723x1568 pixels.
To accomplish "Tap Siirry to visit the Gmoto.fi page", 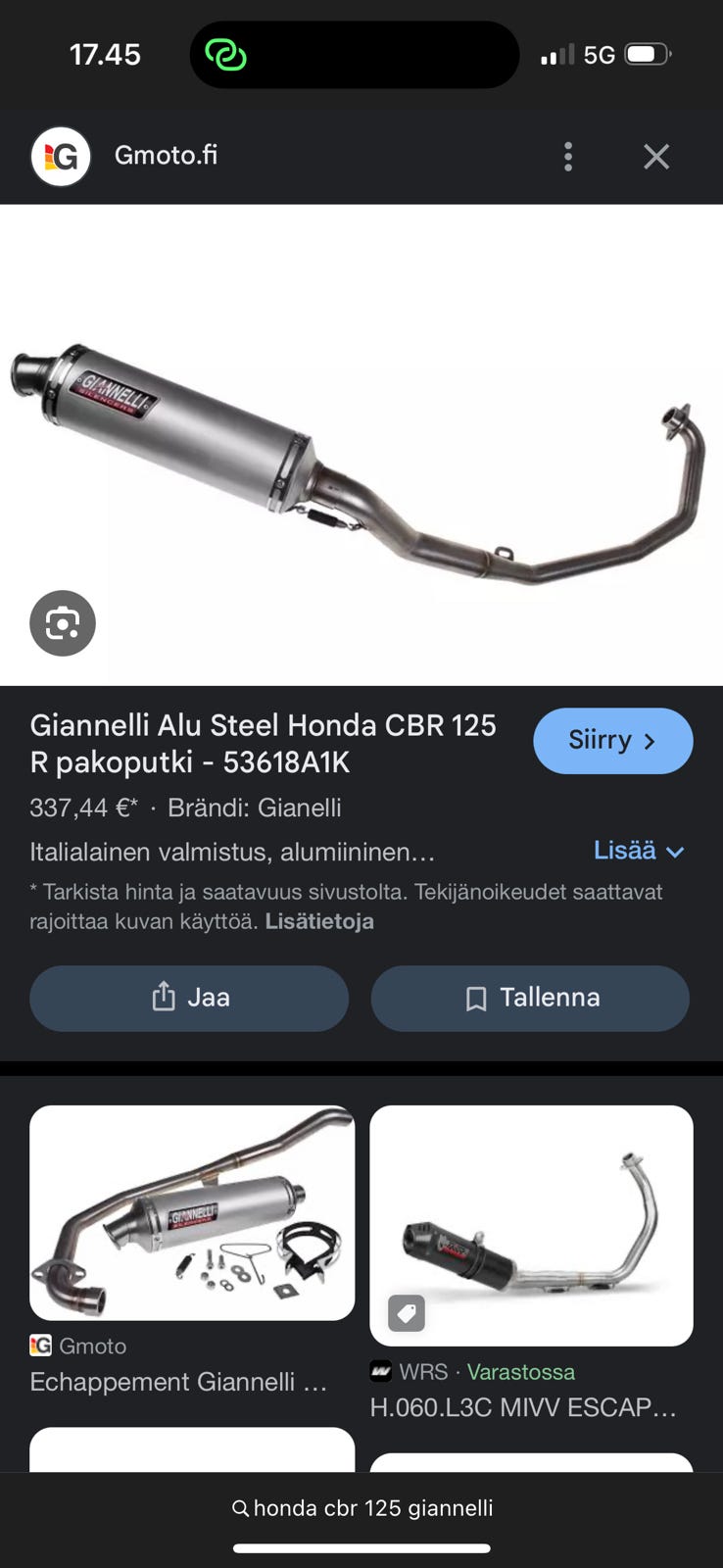I will click(x=612, y=741).
